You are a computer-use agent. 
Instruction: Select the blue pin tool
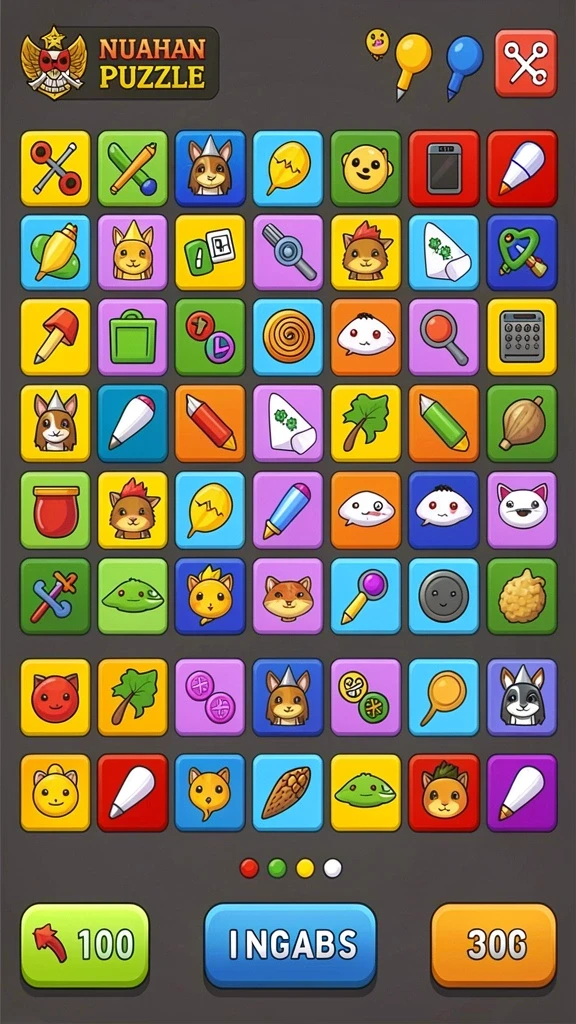[x=464, y=66]
